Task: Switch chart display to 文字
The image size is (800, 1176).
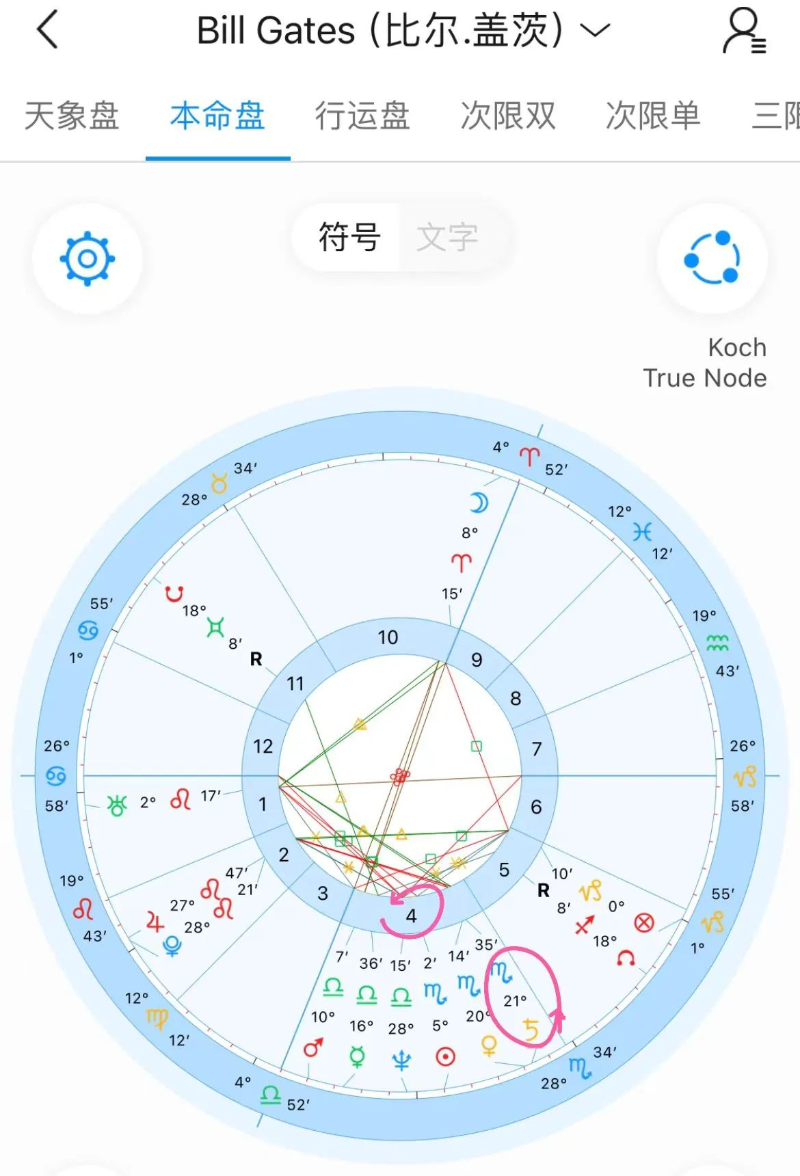Action: tap(447, 238)
